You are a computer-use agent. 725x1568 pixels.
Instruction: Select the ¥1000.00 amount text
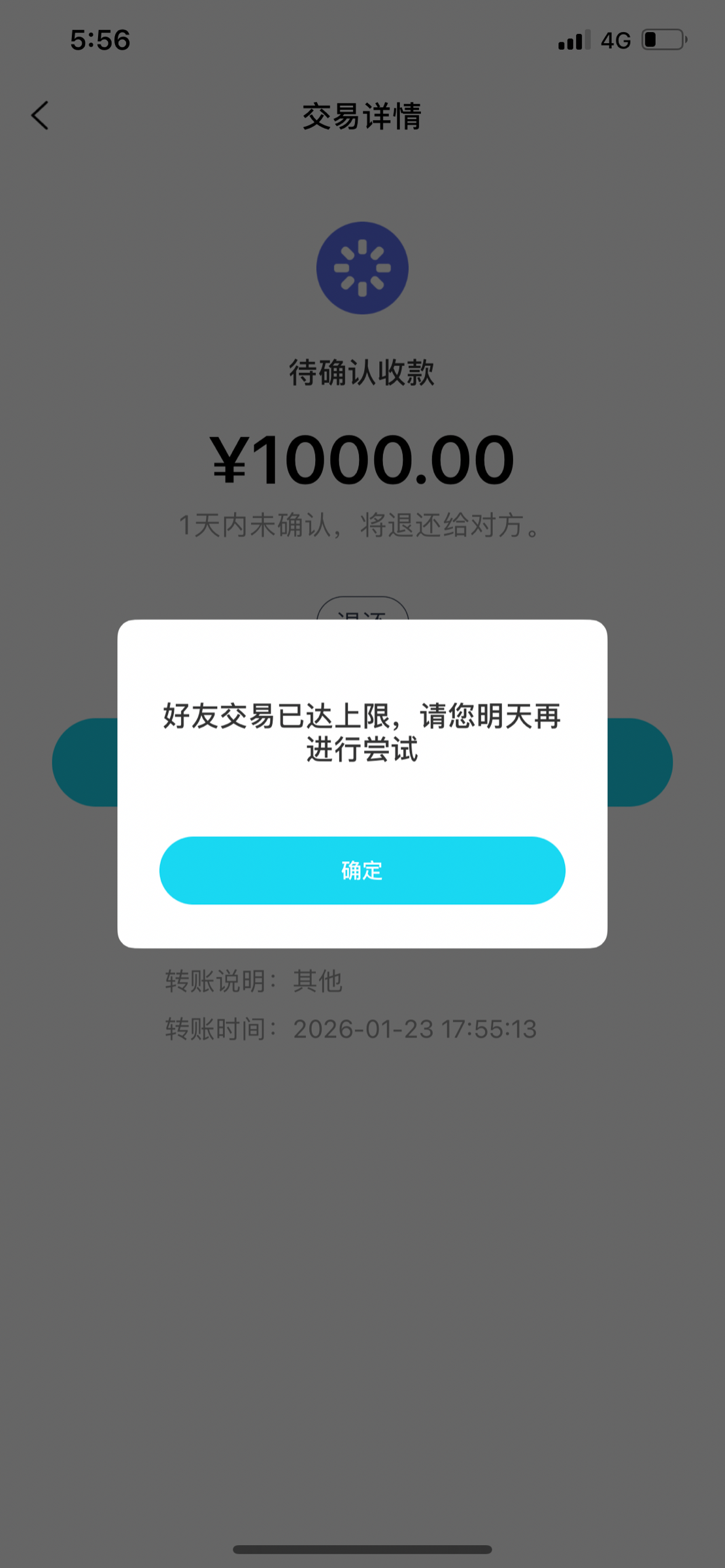click(x=362, y=457)
